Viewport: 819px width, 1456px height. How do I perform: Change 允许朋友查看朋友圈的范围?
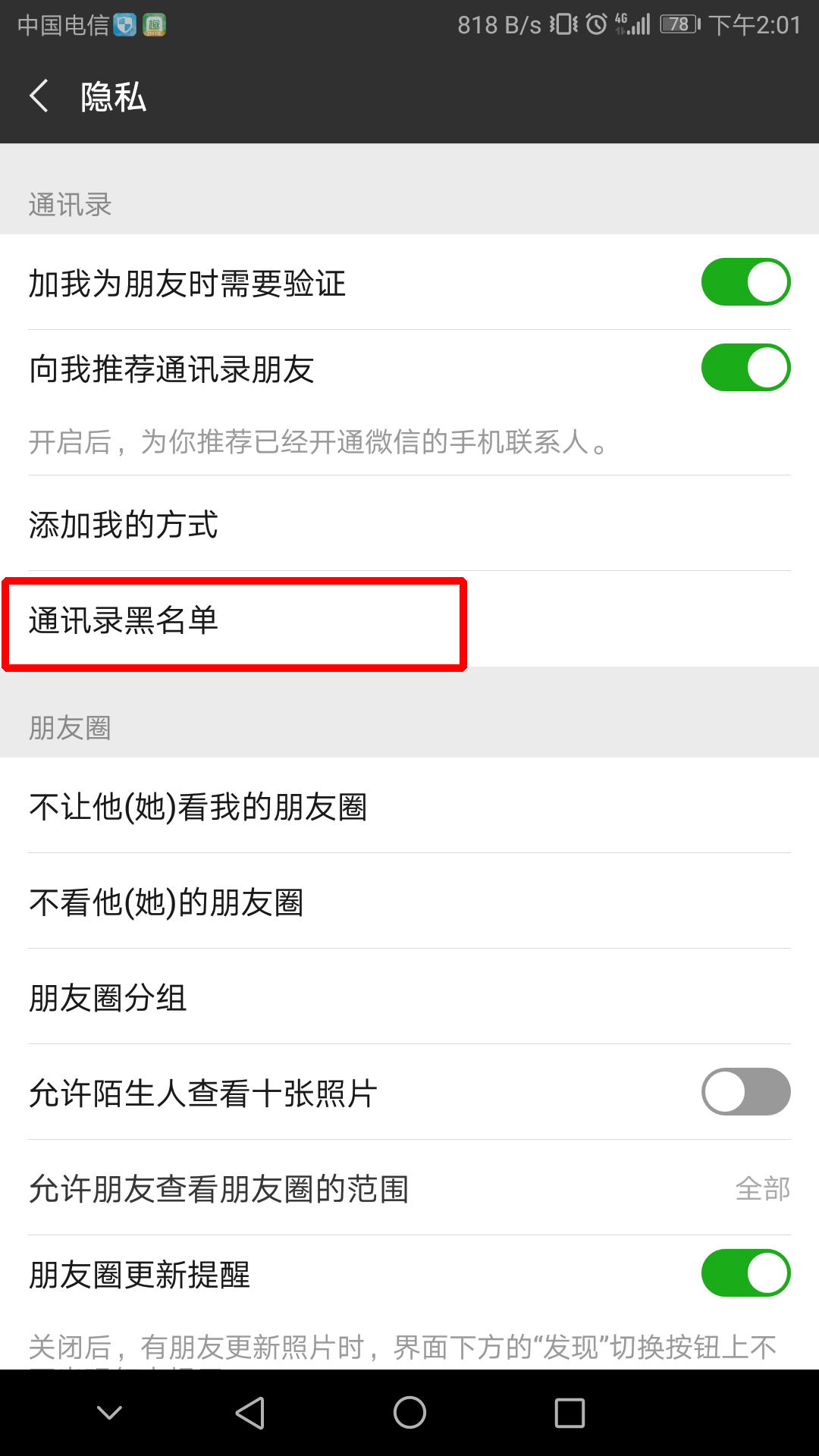click(x=409, y=1188)
